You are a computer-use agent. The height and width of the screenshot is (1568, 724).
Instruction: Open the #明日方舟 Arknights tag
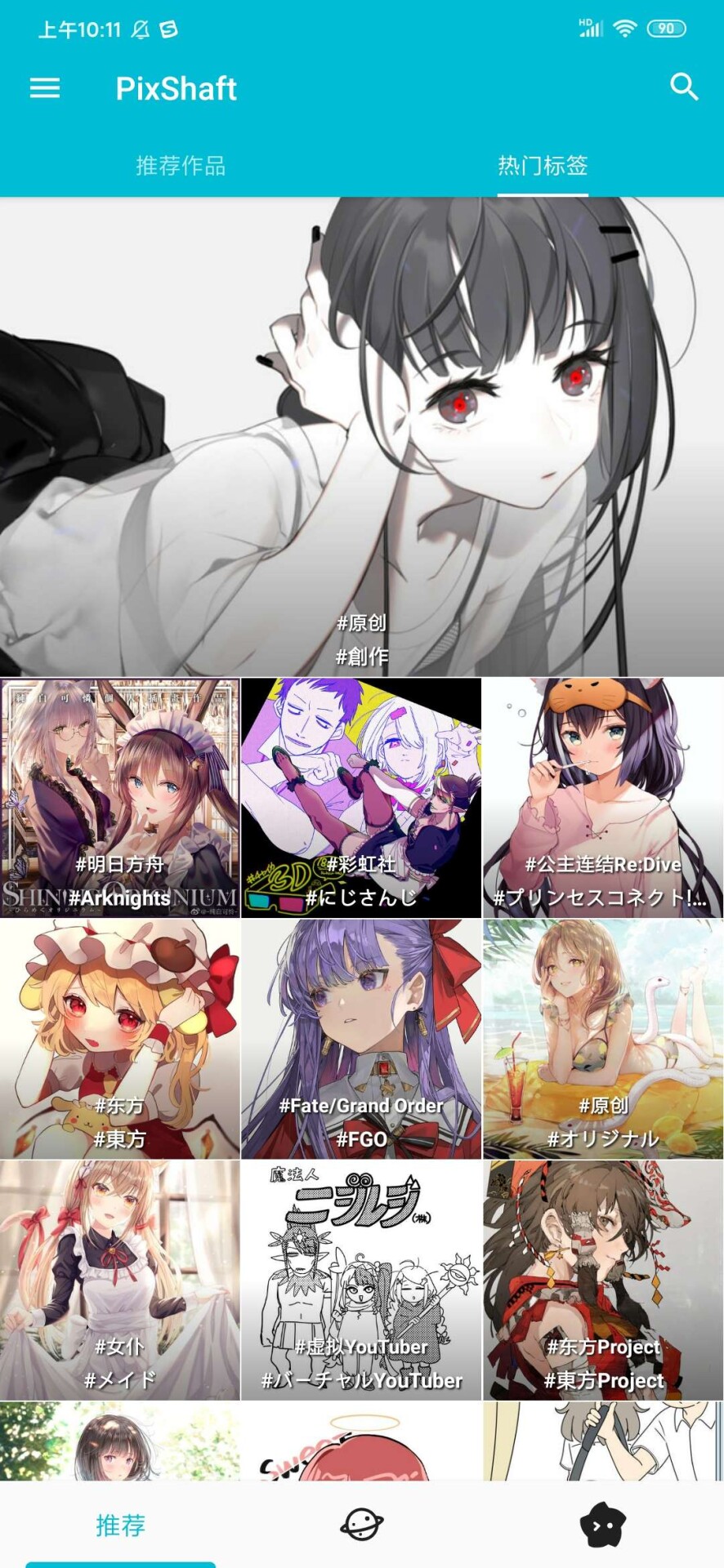click(x=120, y=798)
